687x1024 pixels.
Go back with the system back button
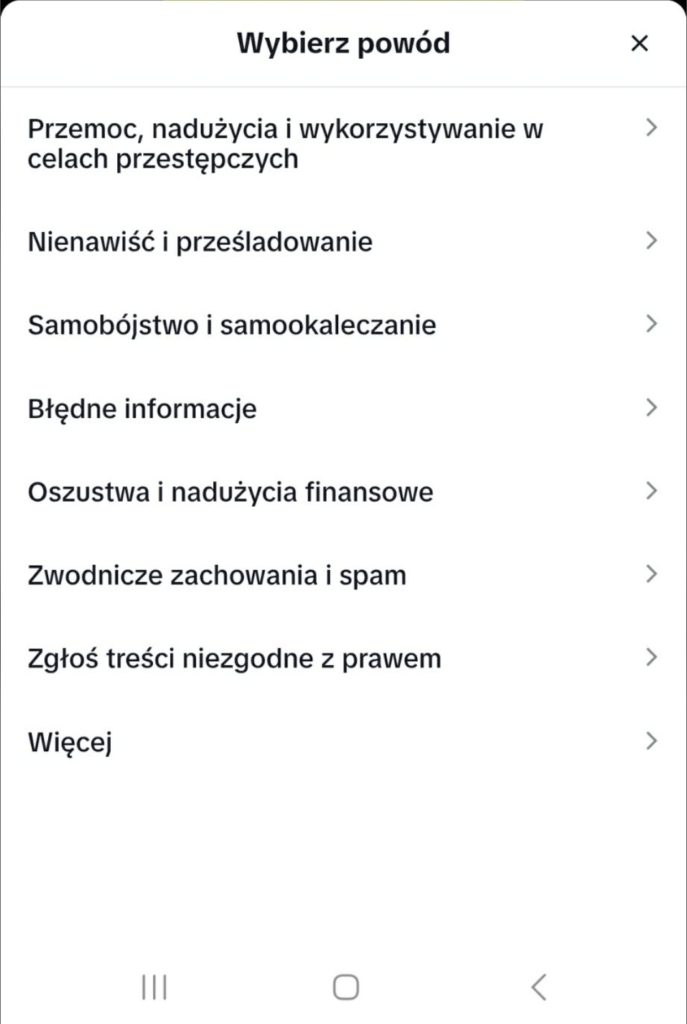coord(538,987)
